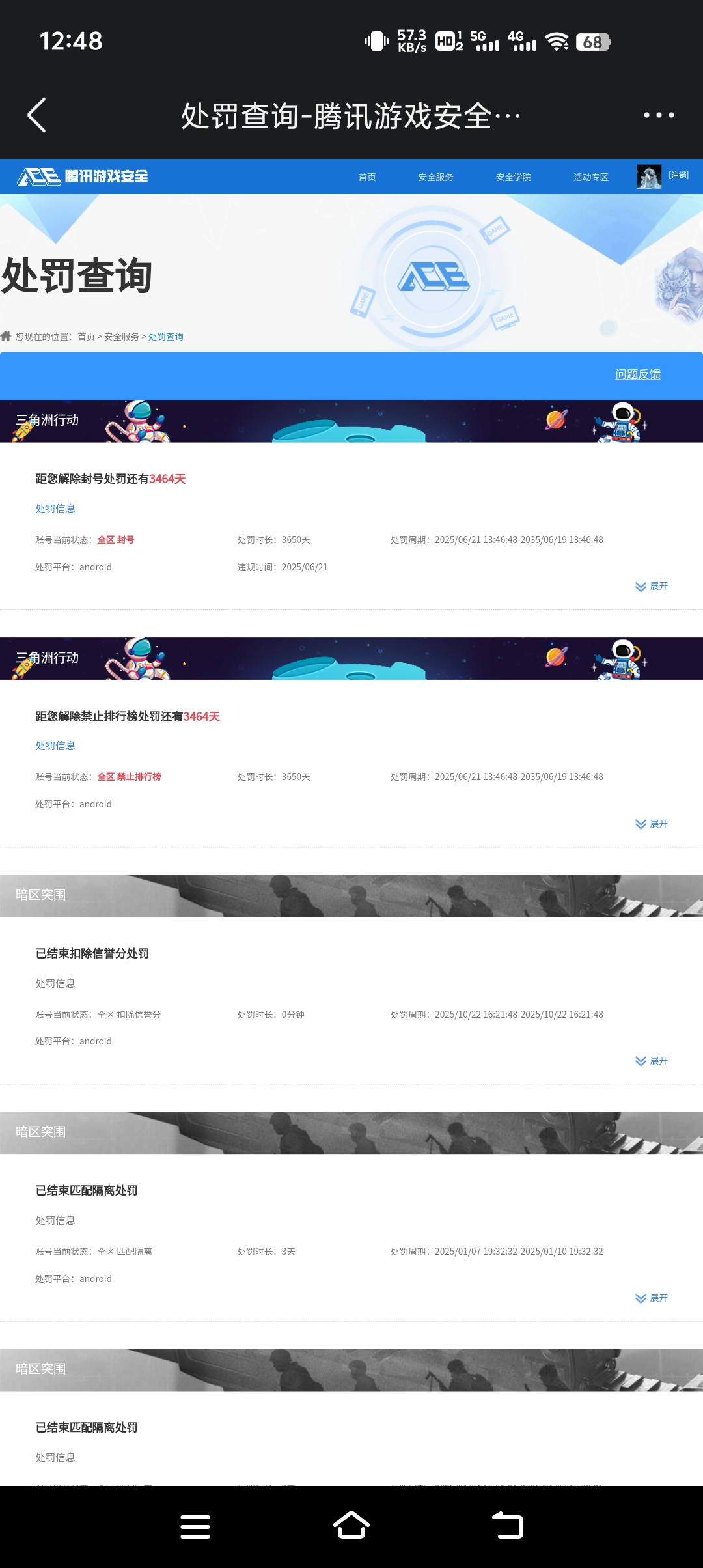Screen dimensions: 703x1568
Task: Tap the battery indicator showing 68
Action: click(593, 41)
